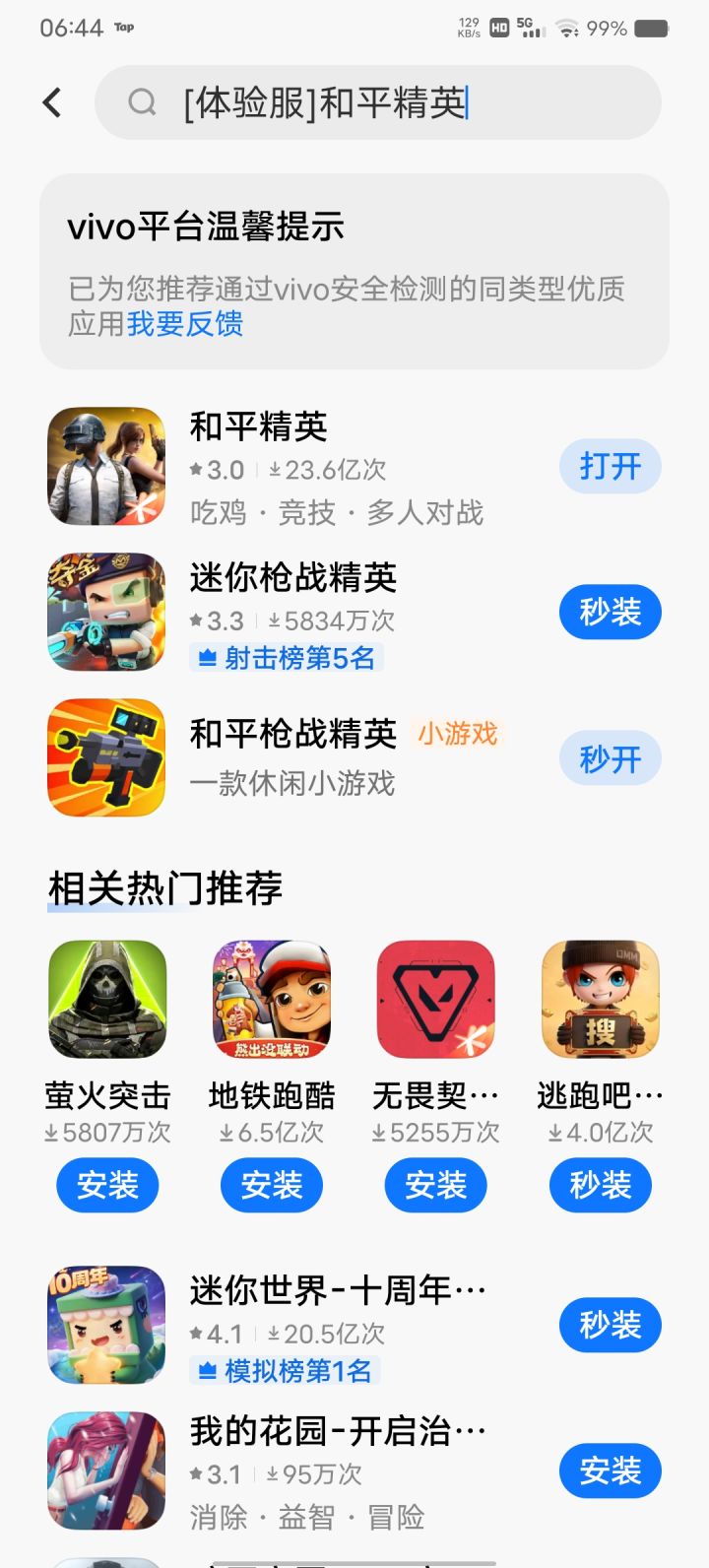The width and height of the screenshot is (709, 1568).
Task: Open the 逃跑吧少年 game icon
Action: click(600, 999)
